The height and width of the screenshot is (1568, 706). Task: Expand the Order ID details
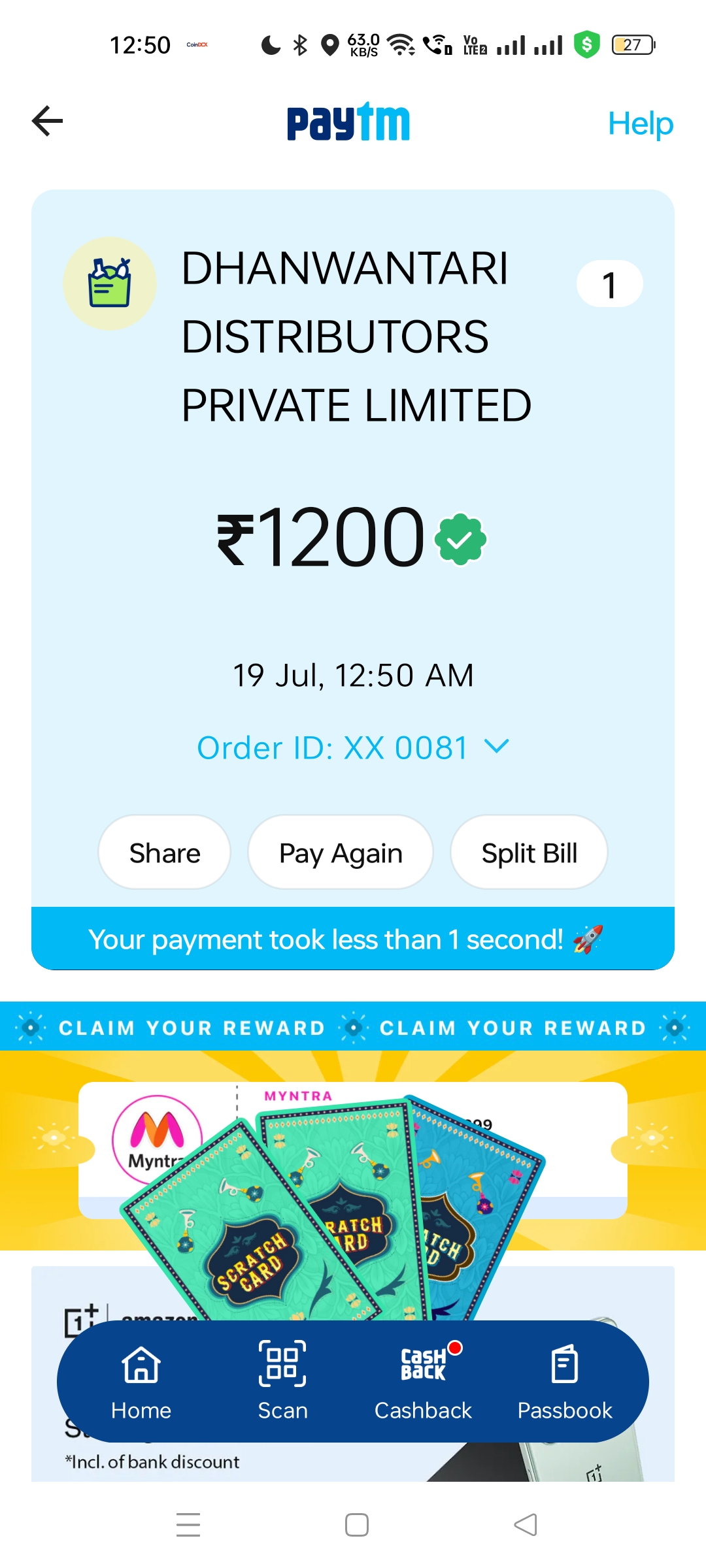pyautogui.click(x=353, y=747)
